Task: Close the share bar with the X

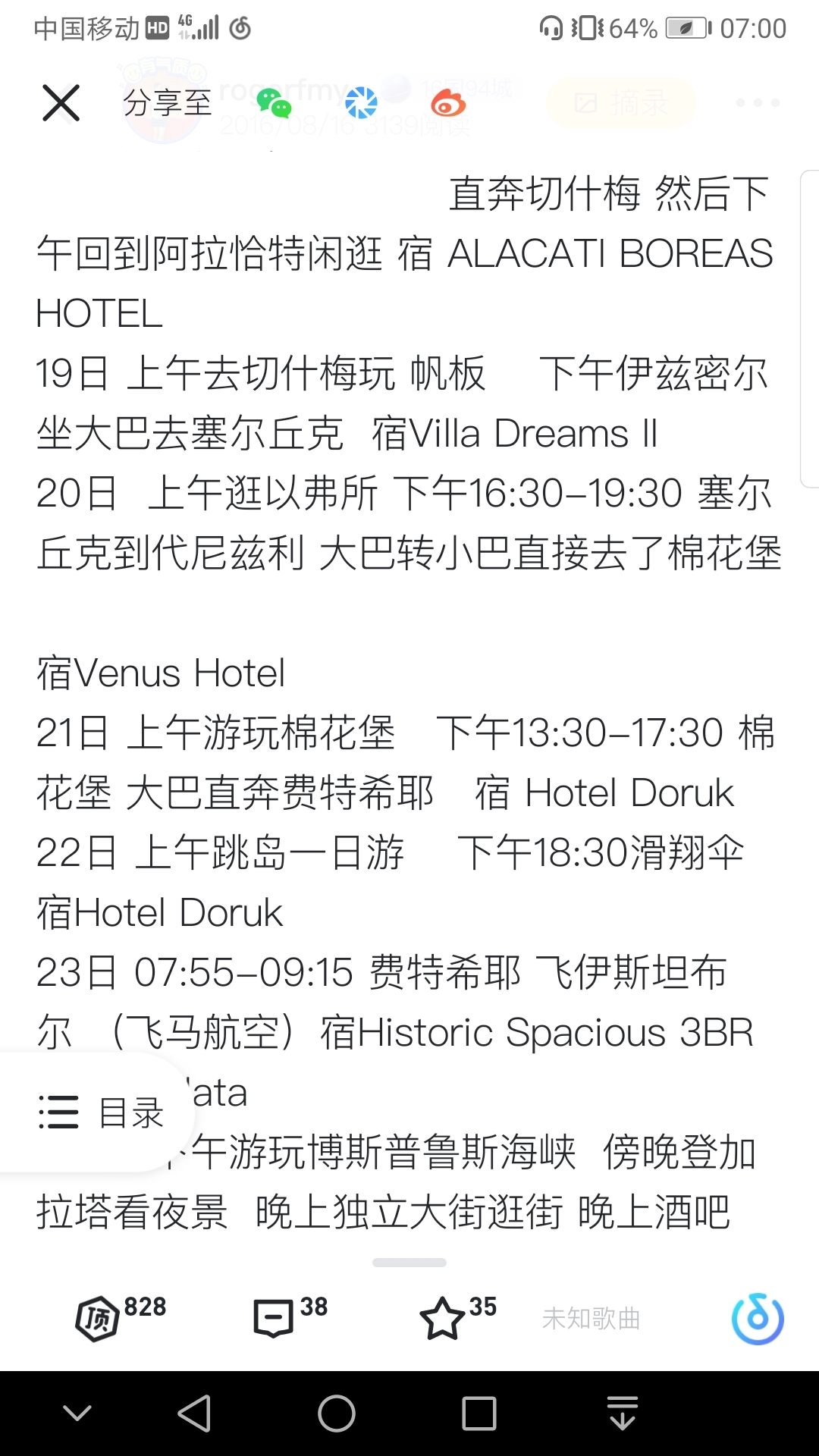Action: click(x=61, y=103)
